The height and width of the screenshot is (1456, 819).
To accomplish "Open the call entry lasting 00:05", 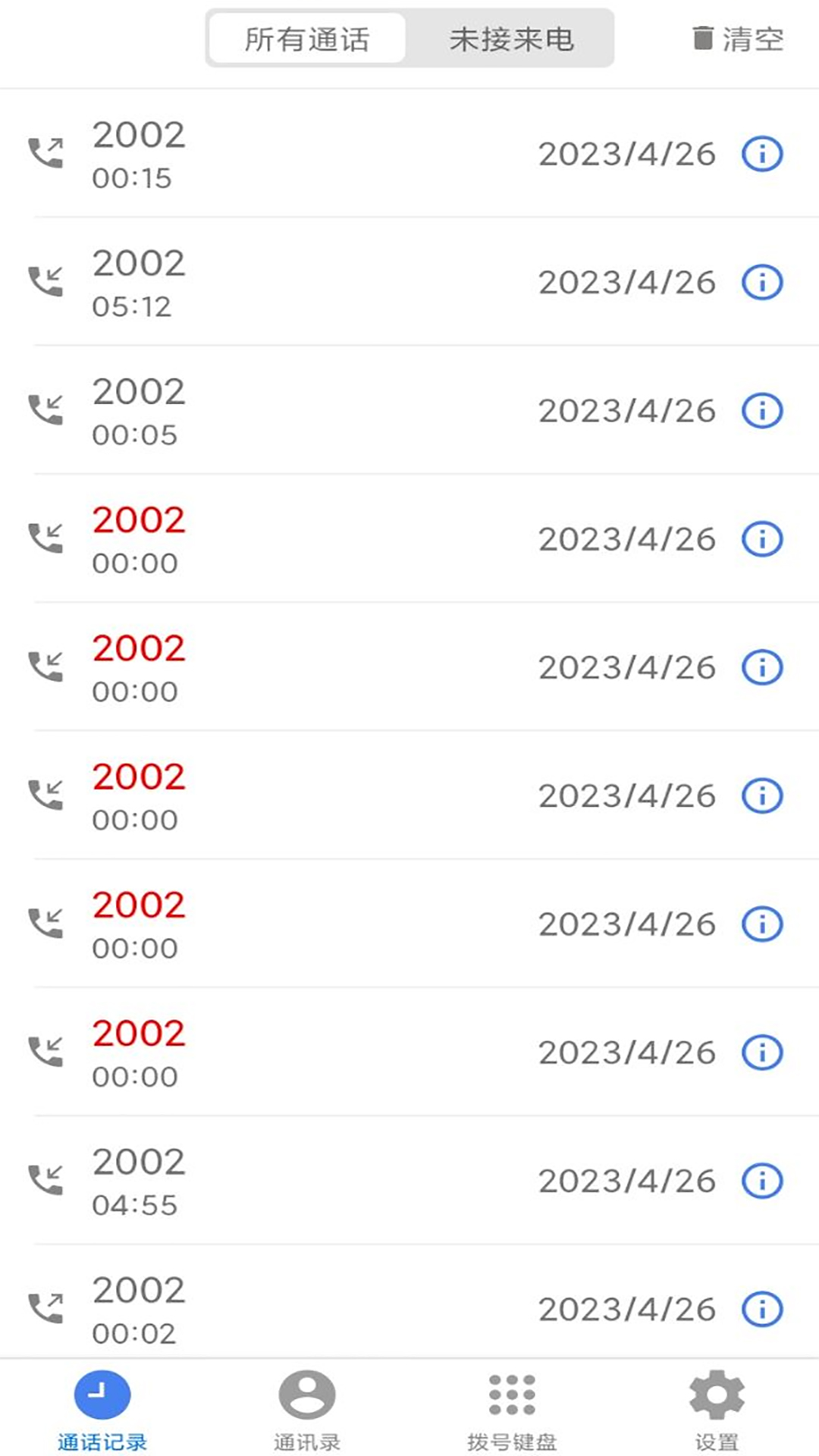I will [x=303, y=410].
